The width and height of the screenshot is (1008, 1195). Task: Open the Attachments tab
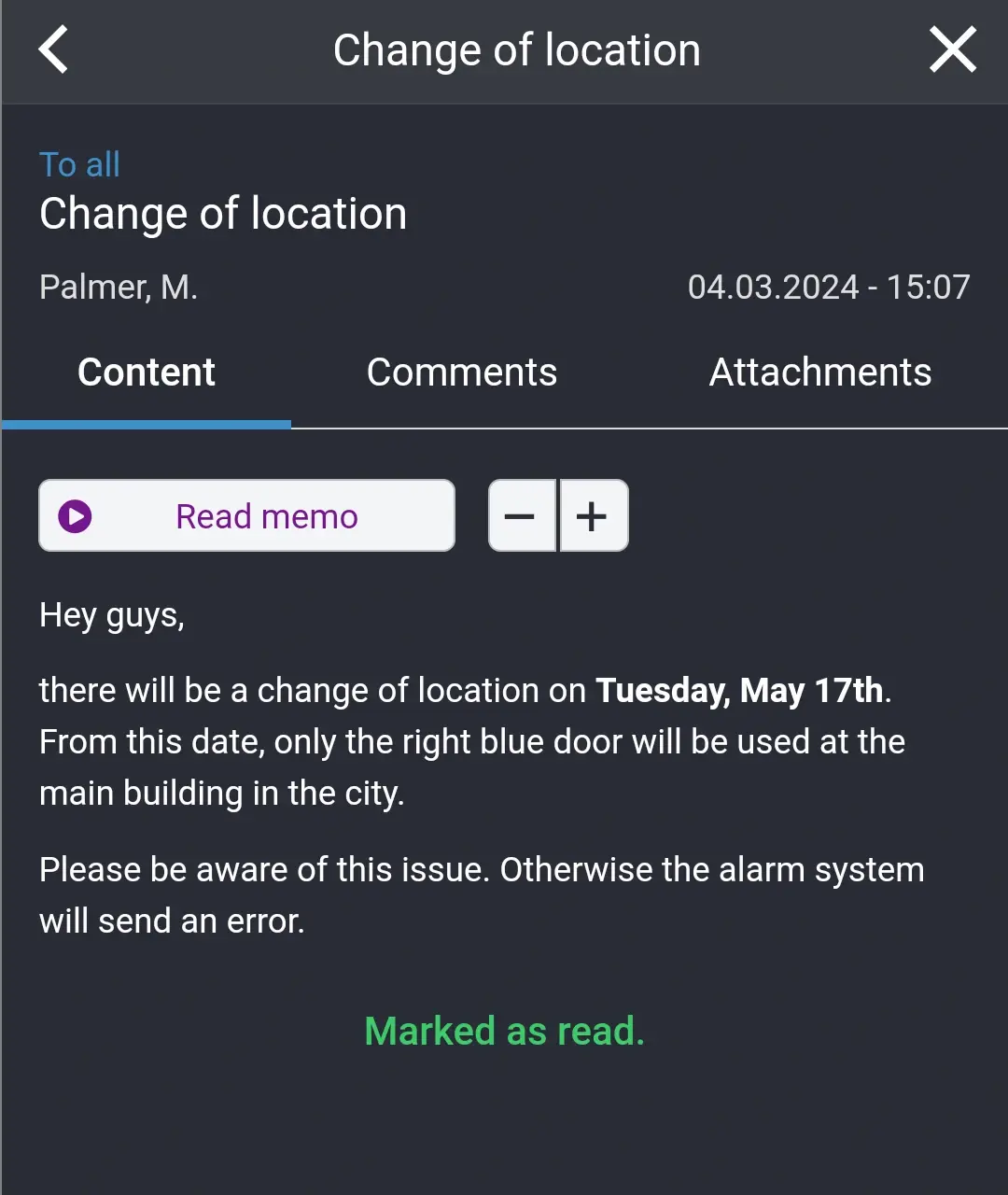click(x=819, y=373)
